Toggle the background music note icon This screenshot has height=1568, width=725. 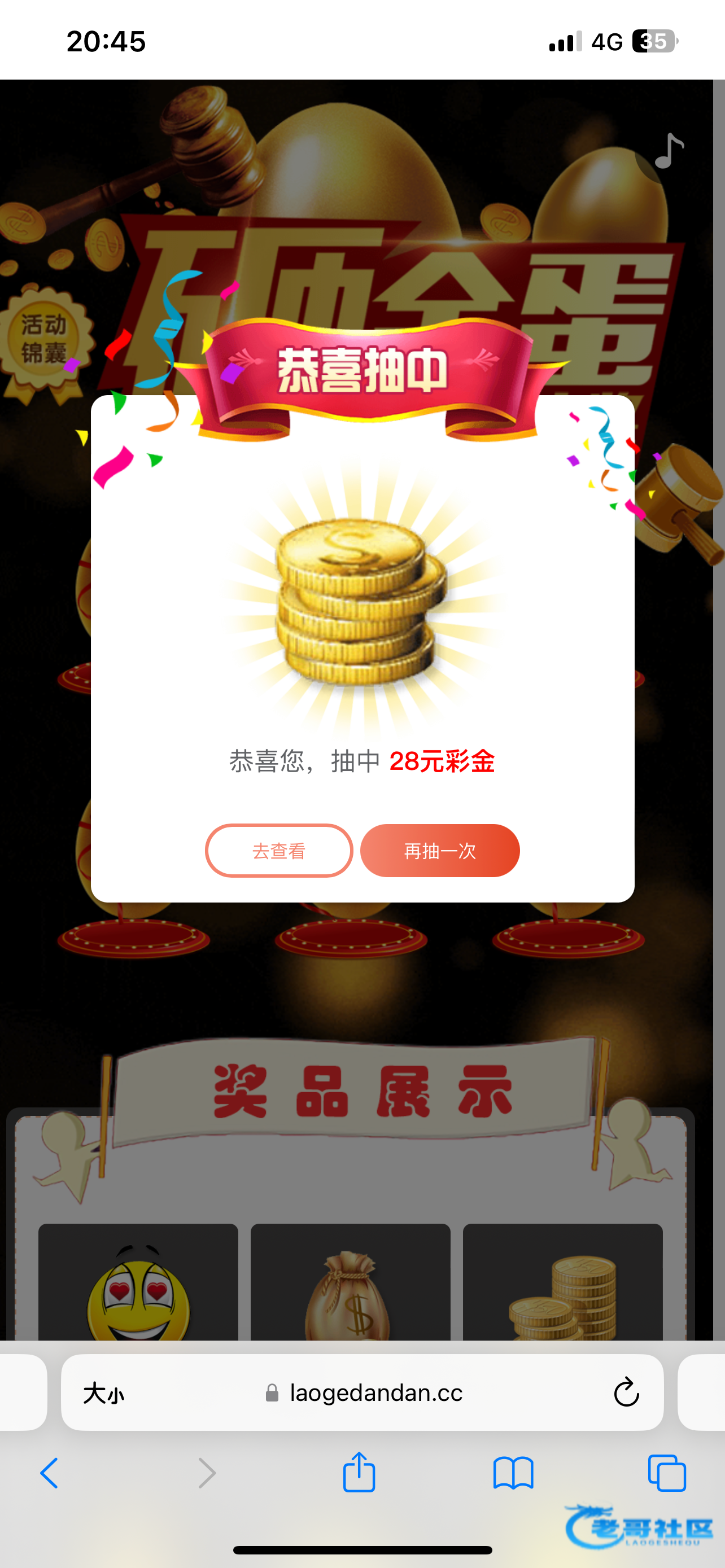(x=668, y=151)
